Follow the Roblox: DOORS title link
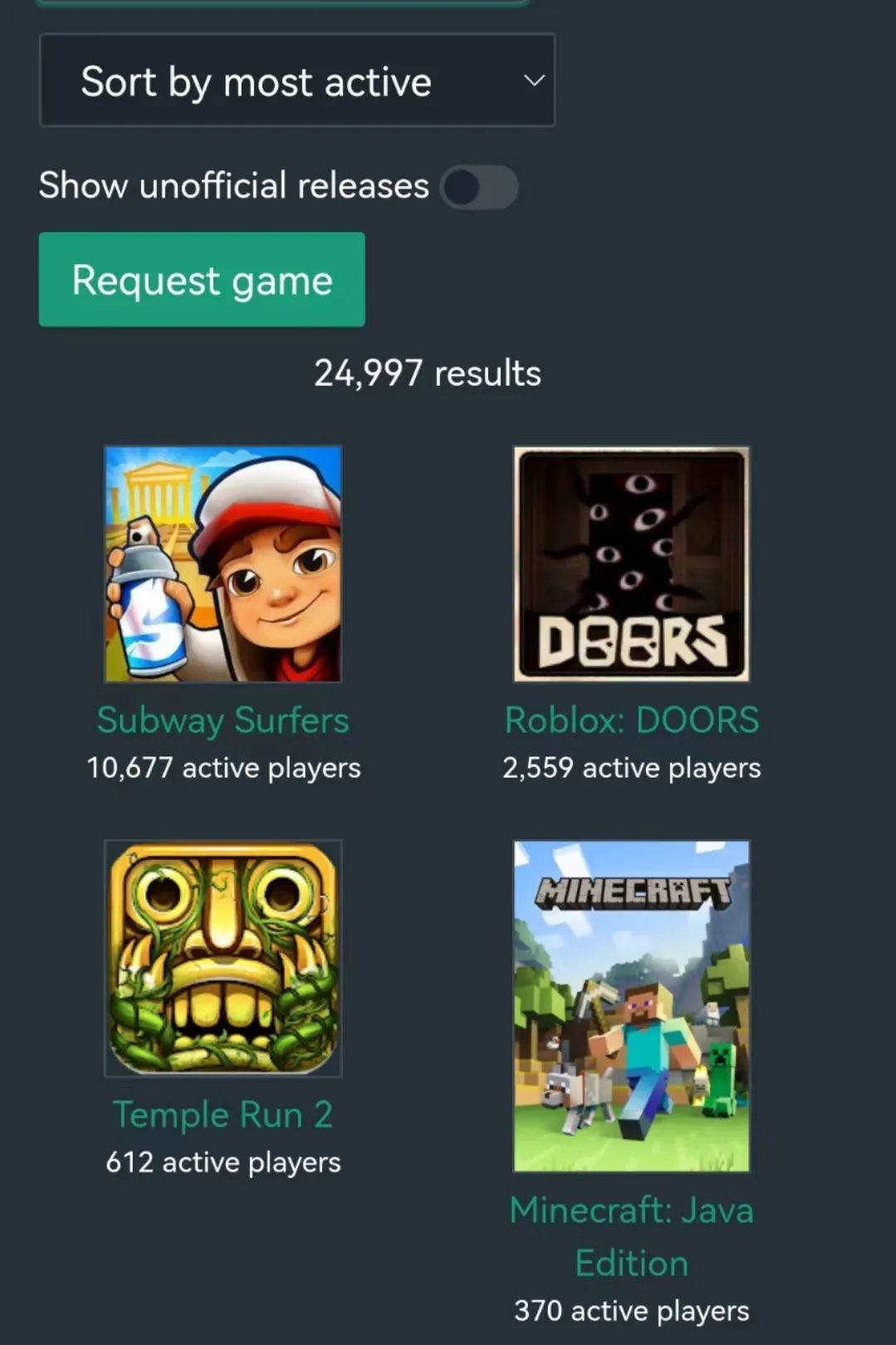This screenshot has height=1345, width=896. click(632, 720)
